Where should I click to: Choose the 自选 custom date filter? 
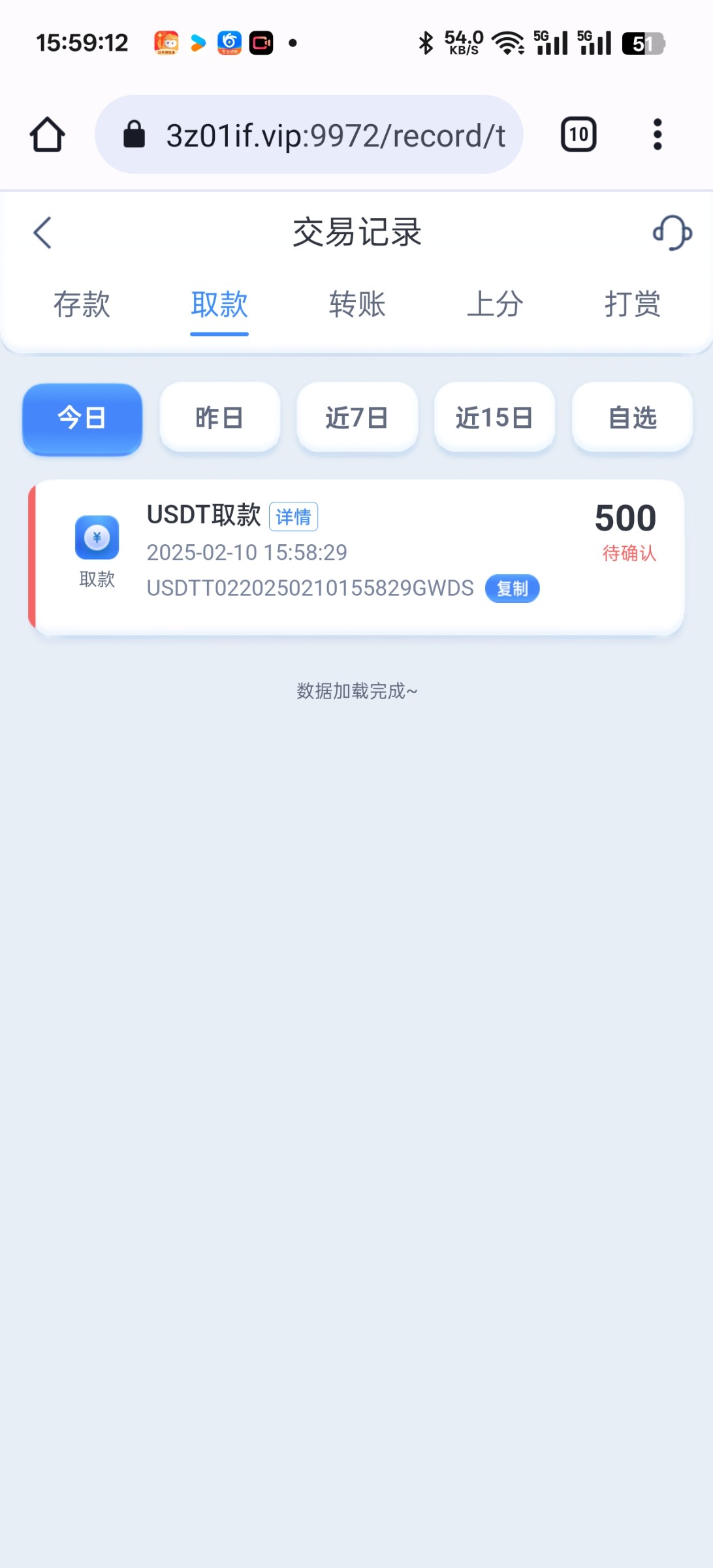pos(632,417)
